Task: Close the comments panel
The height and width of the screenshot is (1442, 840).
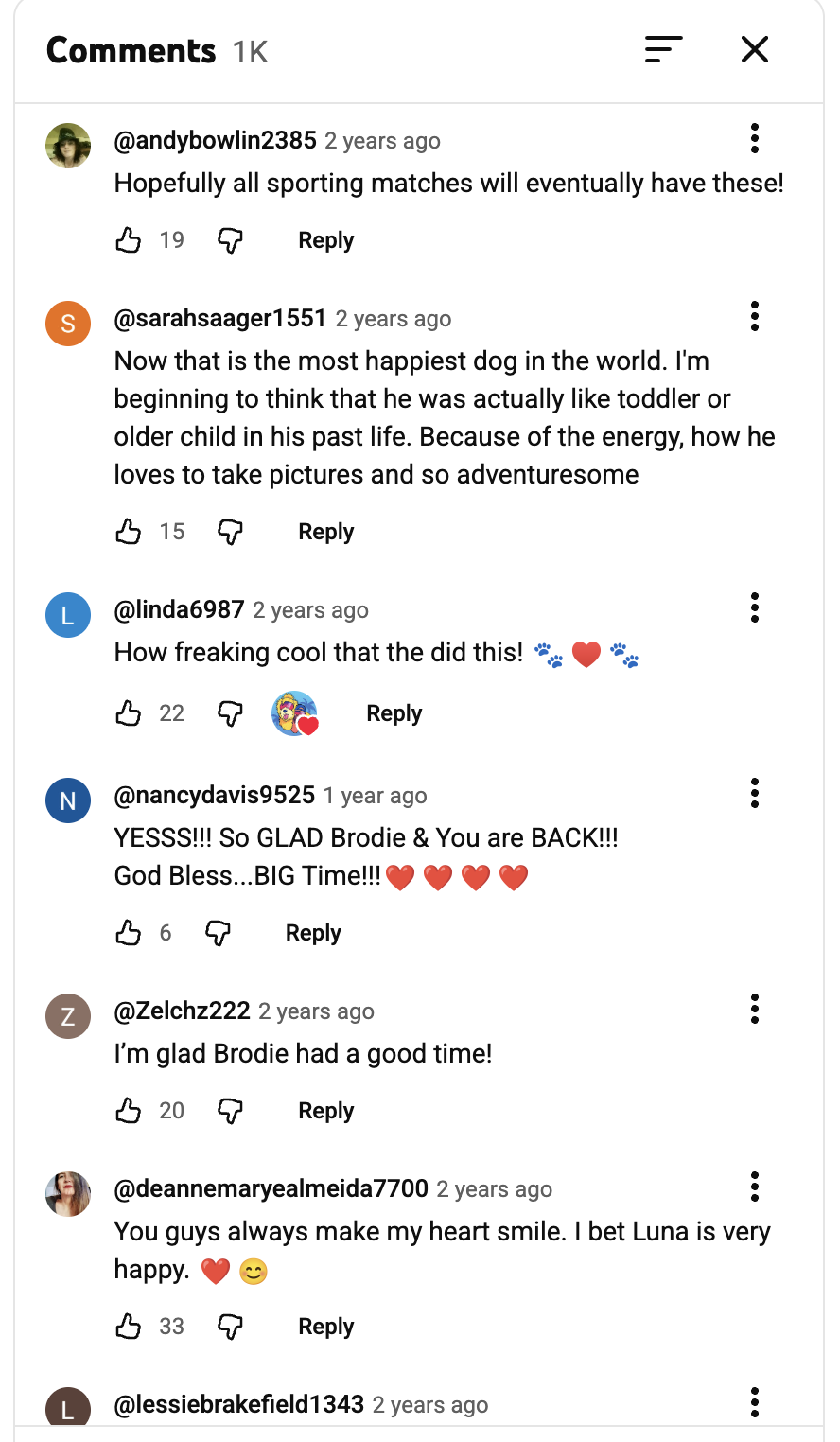Action: 754,49
